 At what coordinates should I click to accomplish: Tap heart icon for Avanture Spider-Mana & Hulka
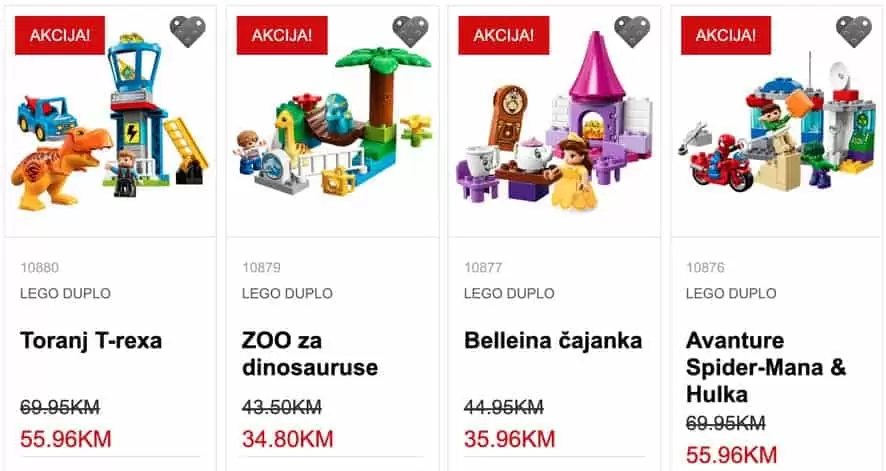pos(853,31)
